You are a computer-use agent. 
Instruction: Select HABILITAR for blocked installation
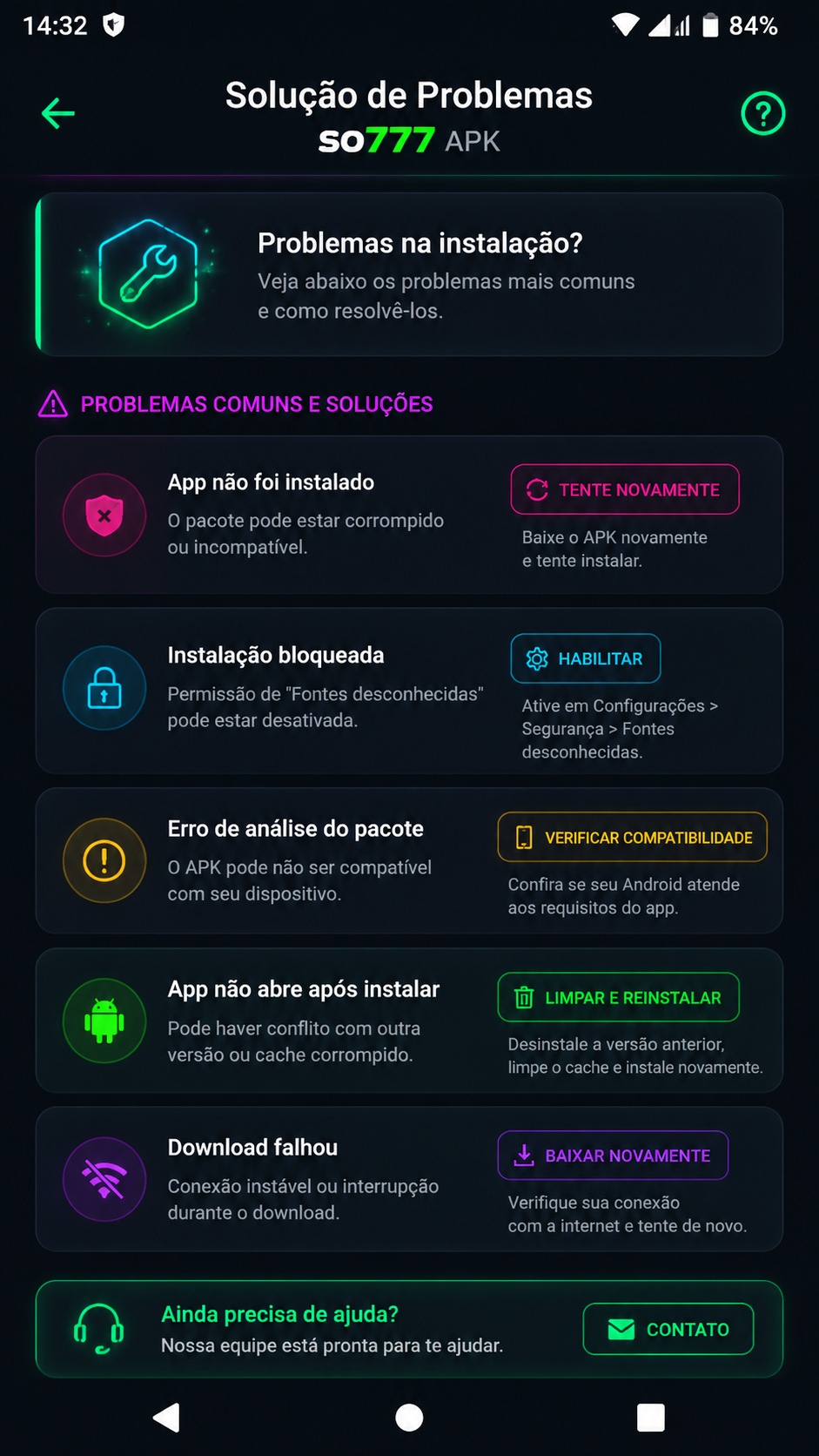pyautogui.click(x=585, y=658)
